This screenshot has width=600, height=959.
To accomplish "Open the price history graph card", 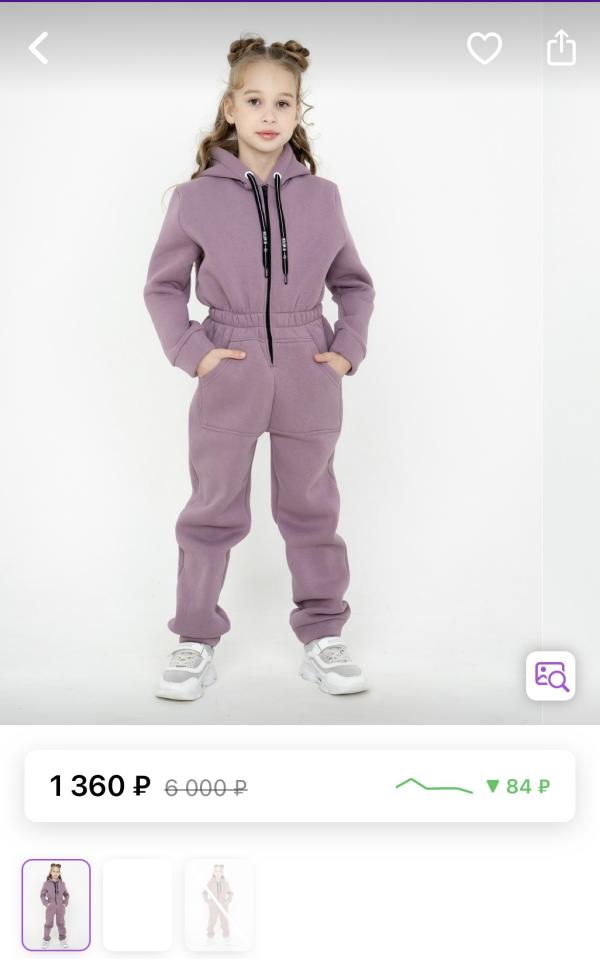I will 300,786.
